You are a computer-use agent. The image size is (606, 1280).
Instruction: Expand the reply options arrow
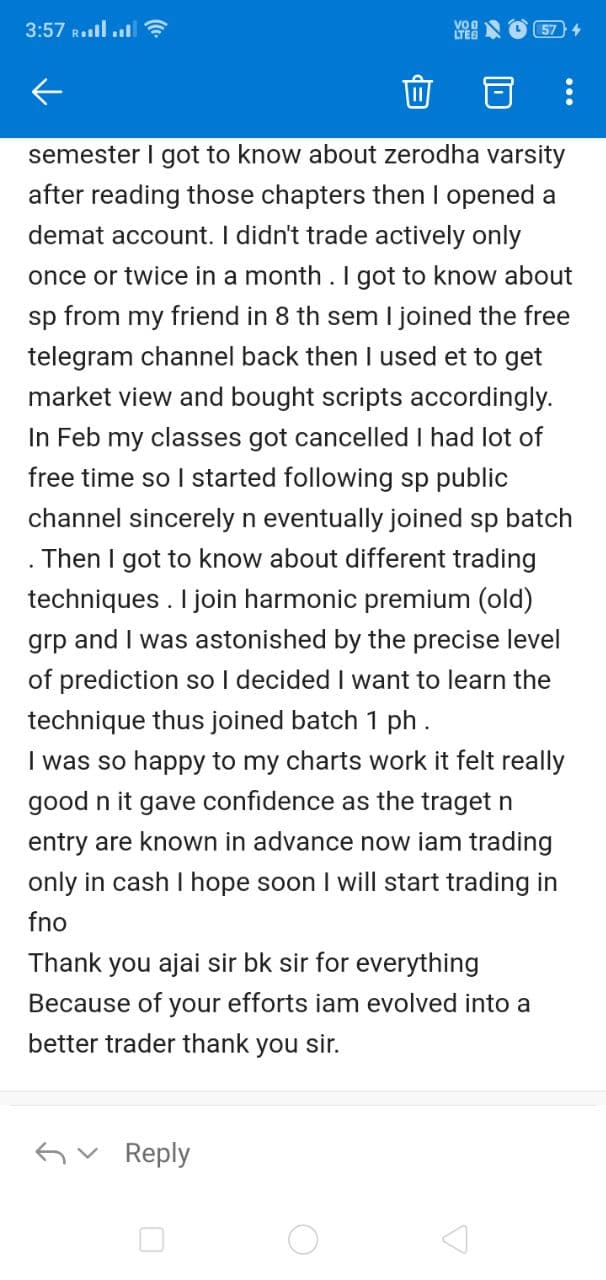click(90, 1154)
